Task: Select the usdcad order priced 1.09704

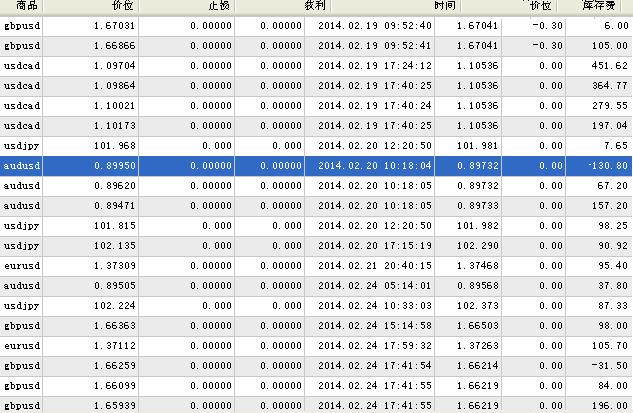Action: tap(316, 66)
